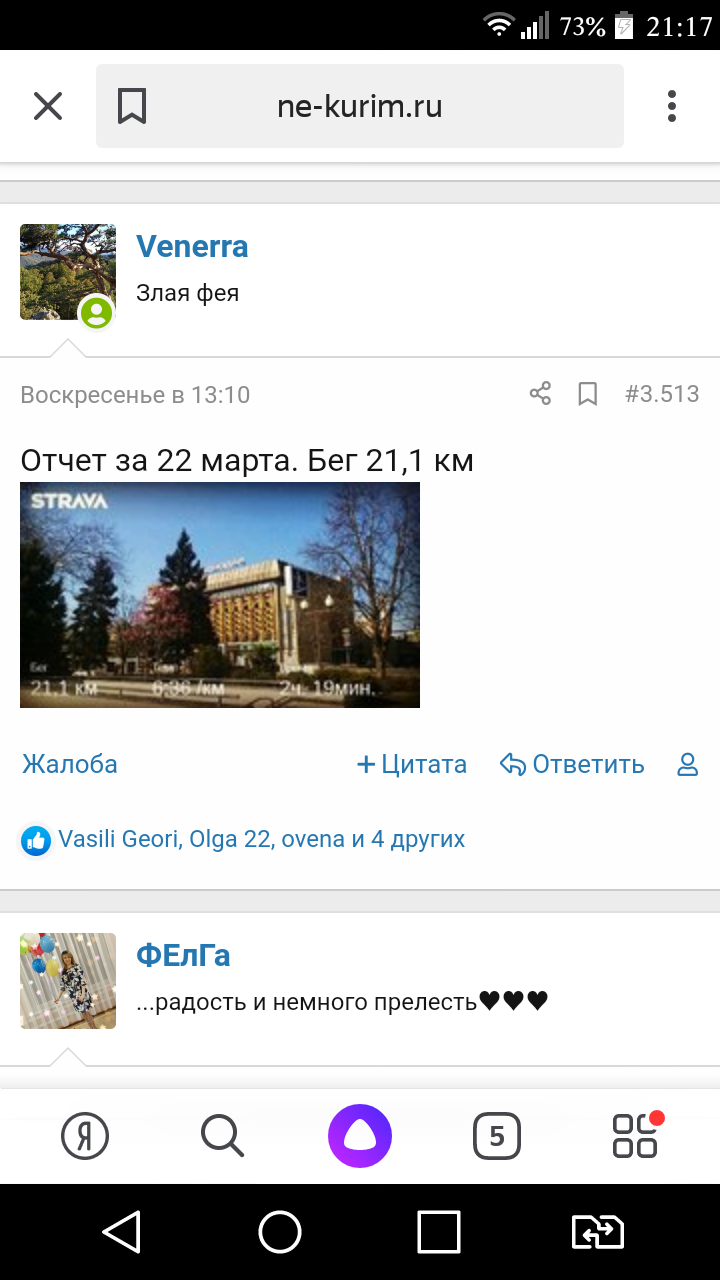
Task: Open the services grid menu
Action: [635, 1136]
